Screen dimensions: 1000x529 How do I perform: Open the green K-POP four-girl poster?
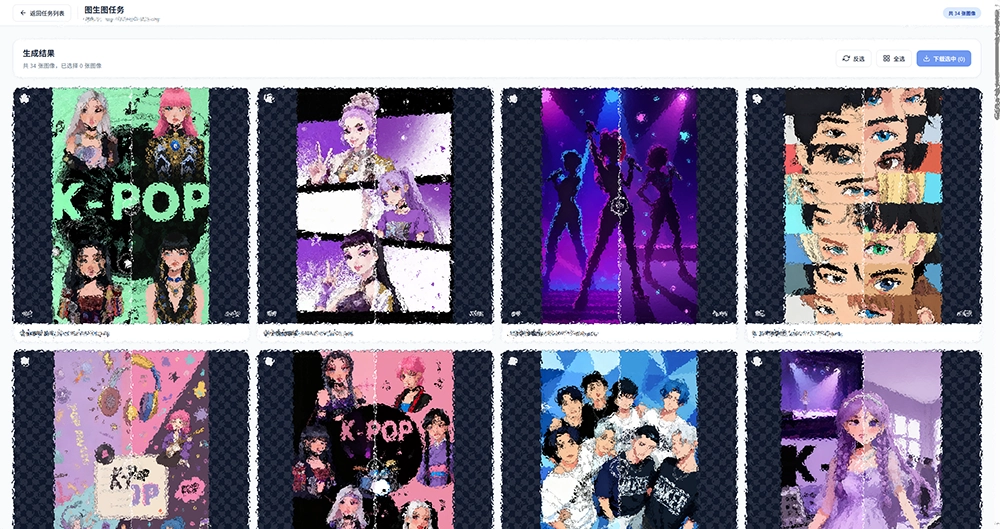click(x=131, y=205)
